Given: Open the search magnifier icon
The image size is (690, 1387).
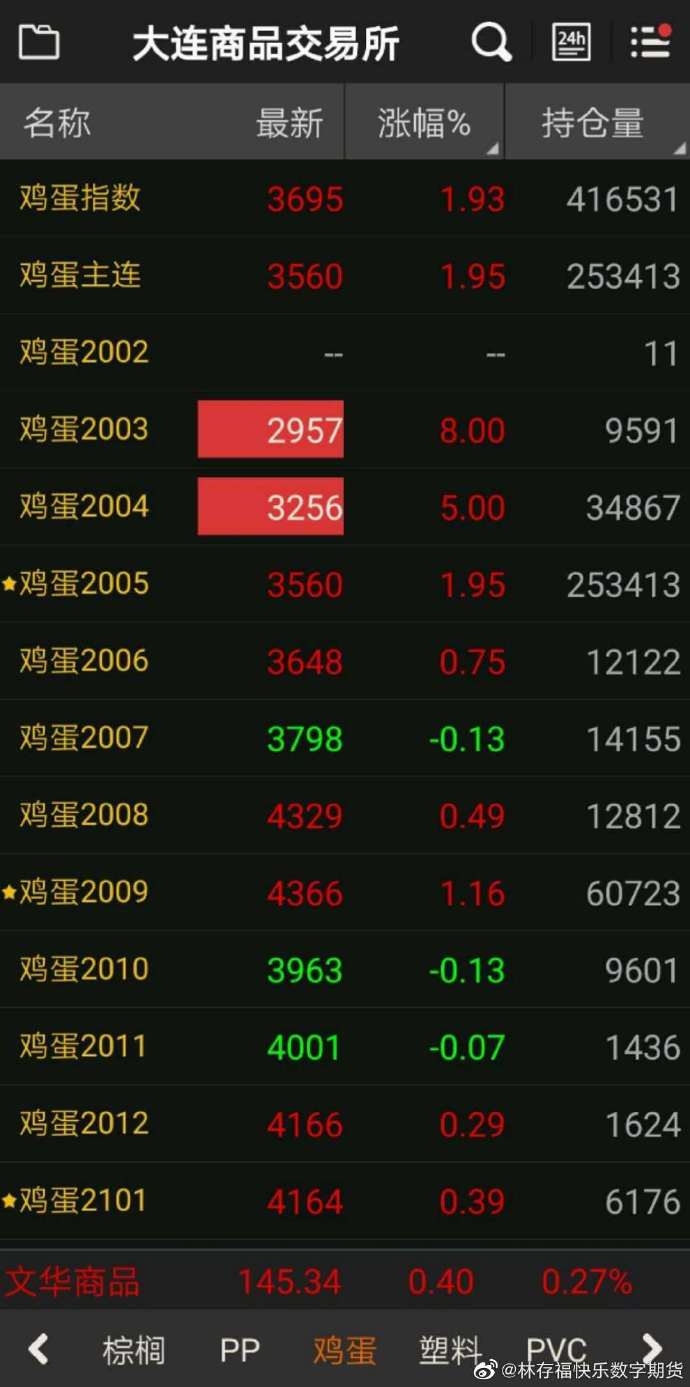Looking at the screenshot, I should point(491,42).
